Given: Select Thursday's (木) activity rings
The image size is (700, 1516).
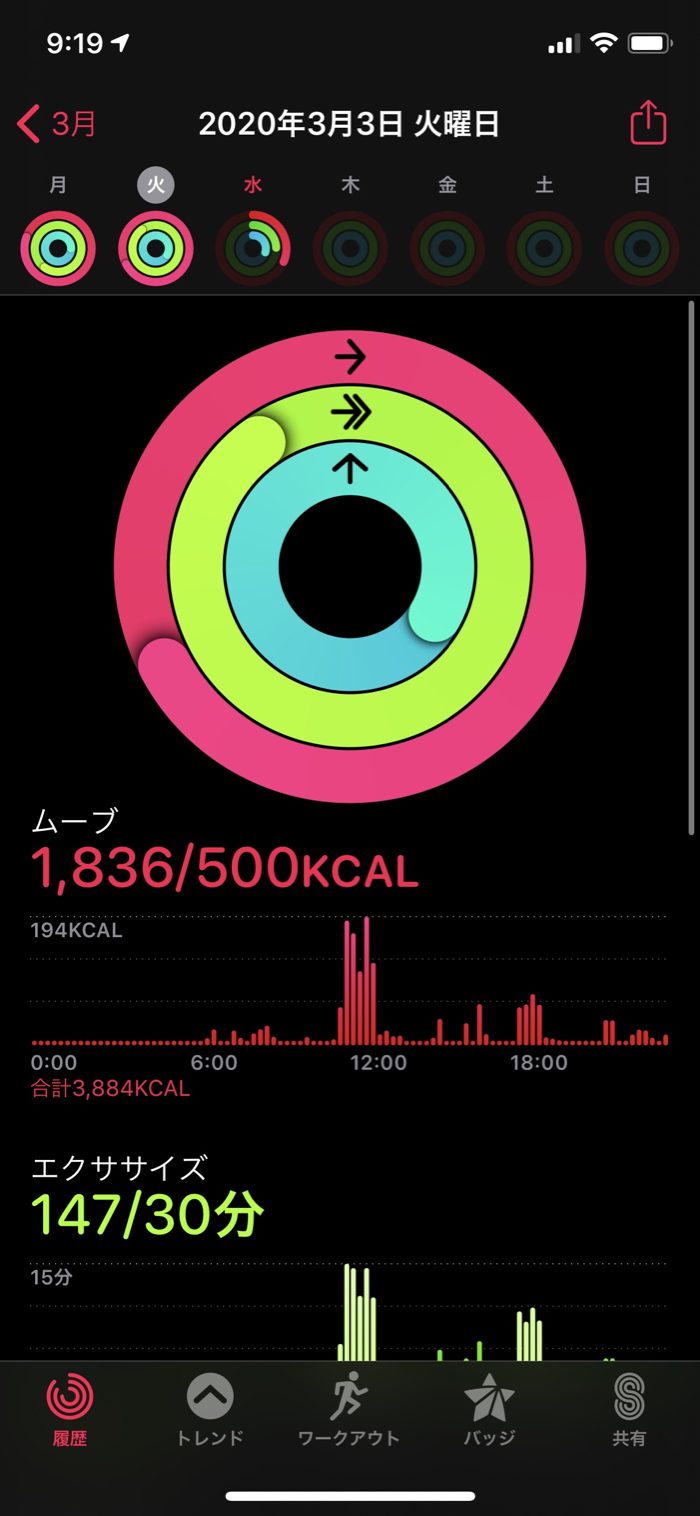Looking at the screenshot, I should point(350,249).
